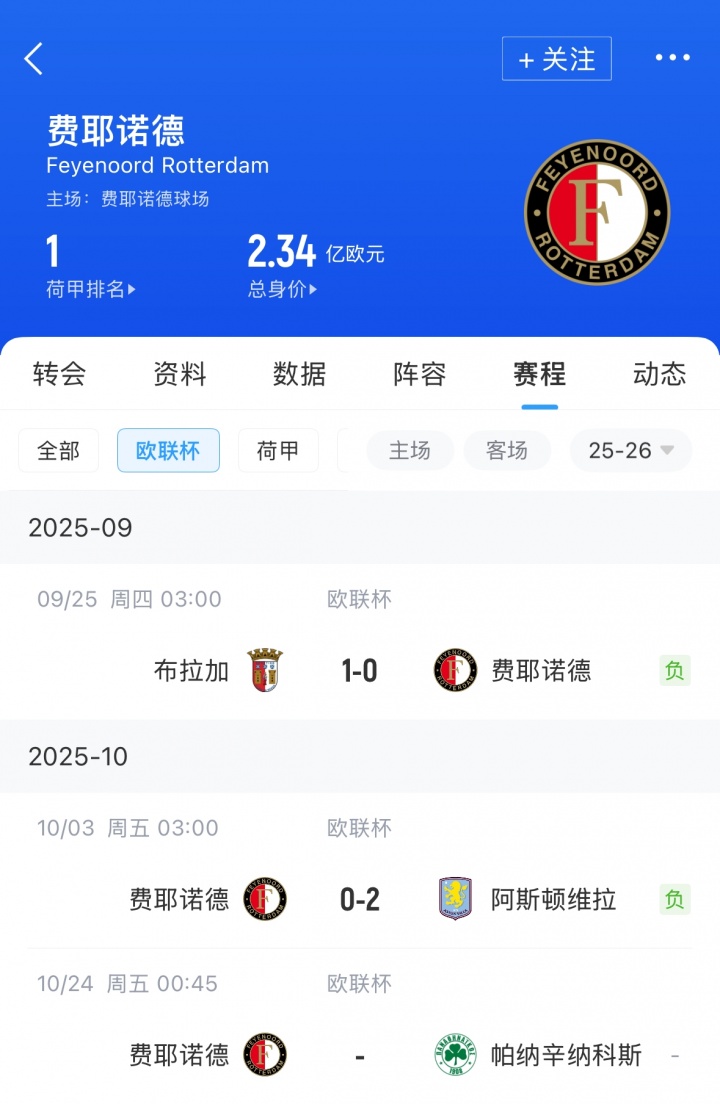Switch to the 动态 tab
Screen dimensions: 720x1104
pyautogui.click(x=659, y=374)
